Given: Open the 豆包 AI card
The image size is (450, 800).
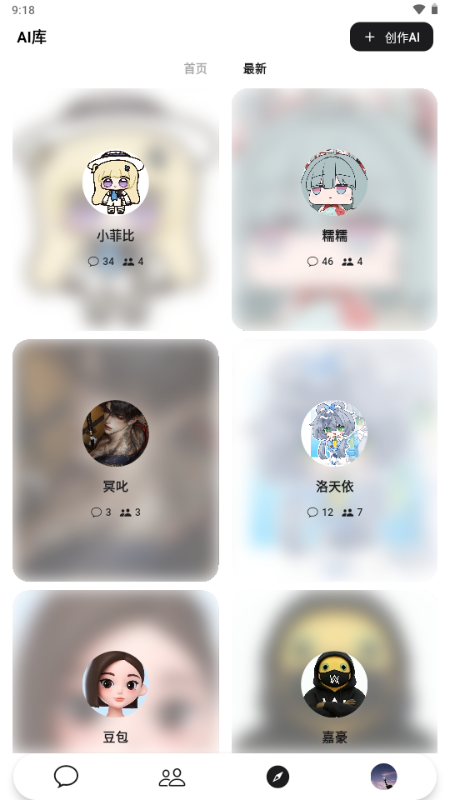Looking at the screenshot, I should [115, 671].
